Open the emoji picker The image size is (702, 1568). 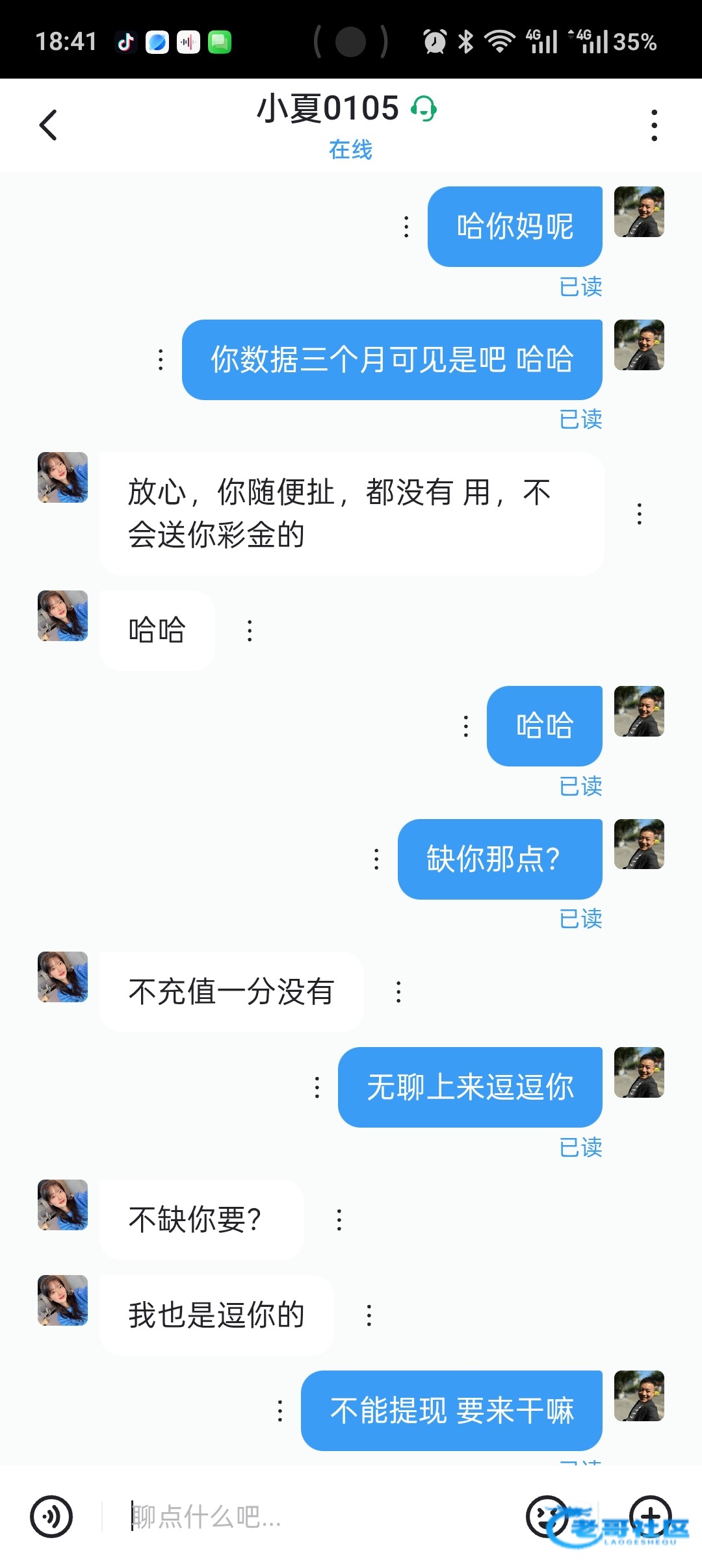[x=547, y=1517]
